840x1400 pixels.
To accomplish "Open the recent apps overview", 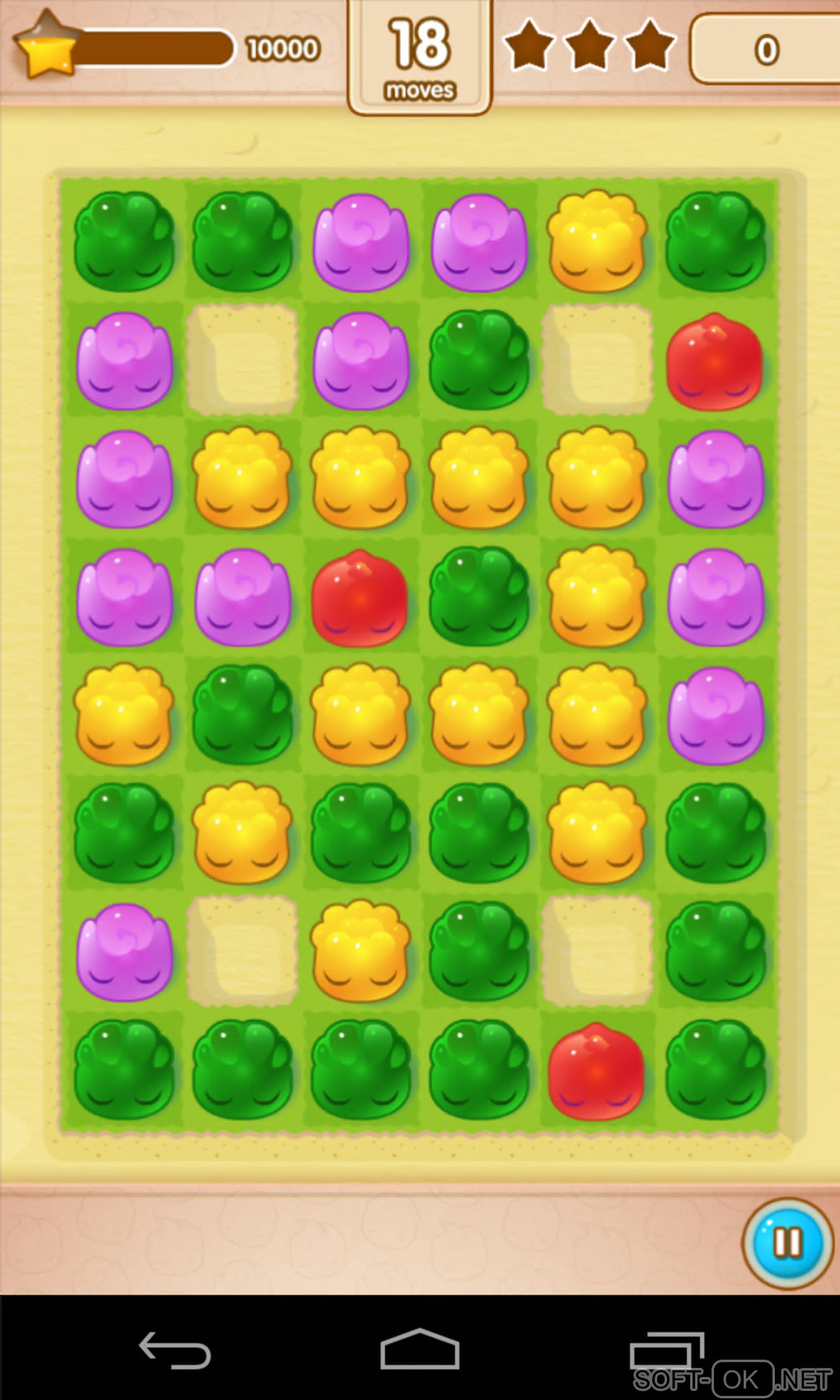I will [665, 1351].
